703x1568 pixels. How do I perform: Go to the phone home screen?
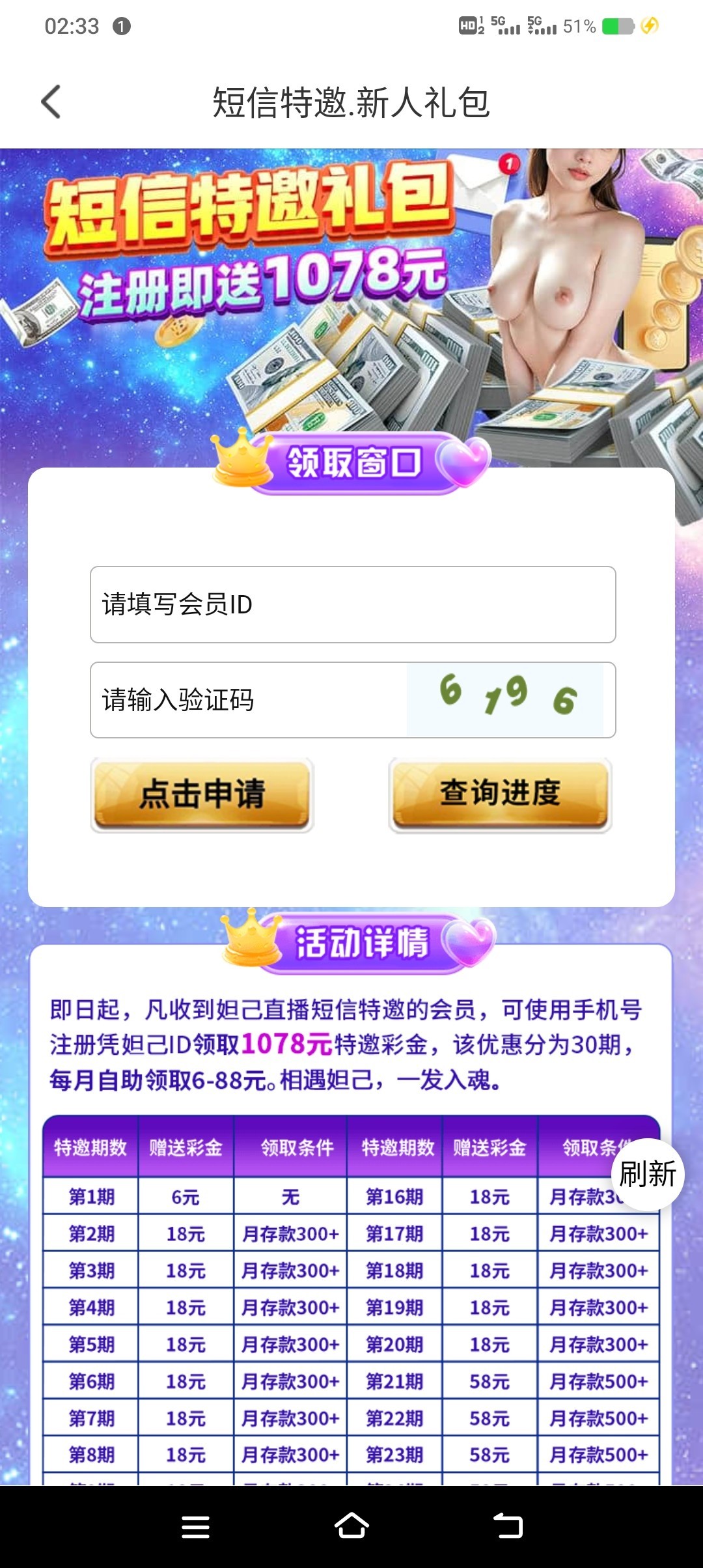pos(351,1527)
